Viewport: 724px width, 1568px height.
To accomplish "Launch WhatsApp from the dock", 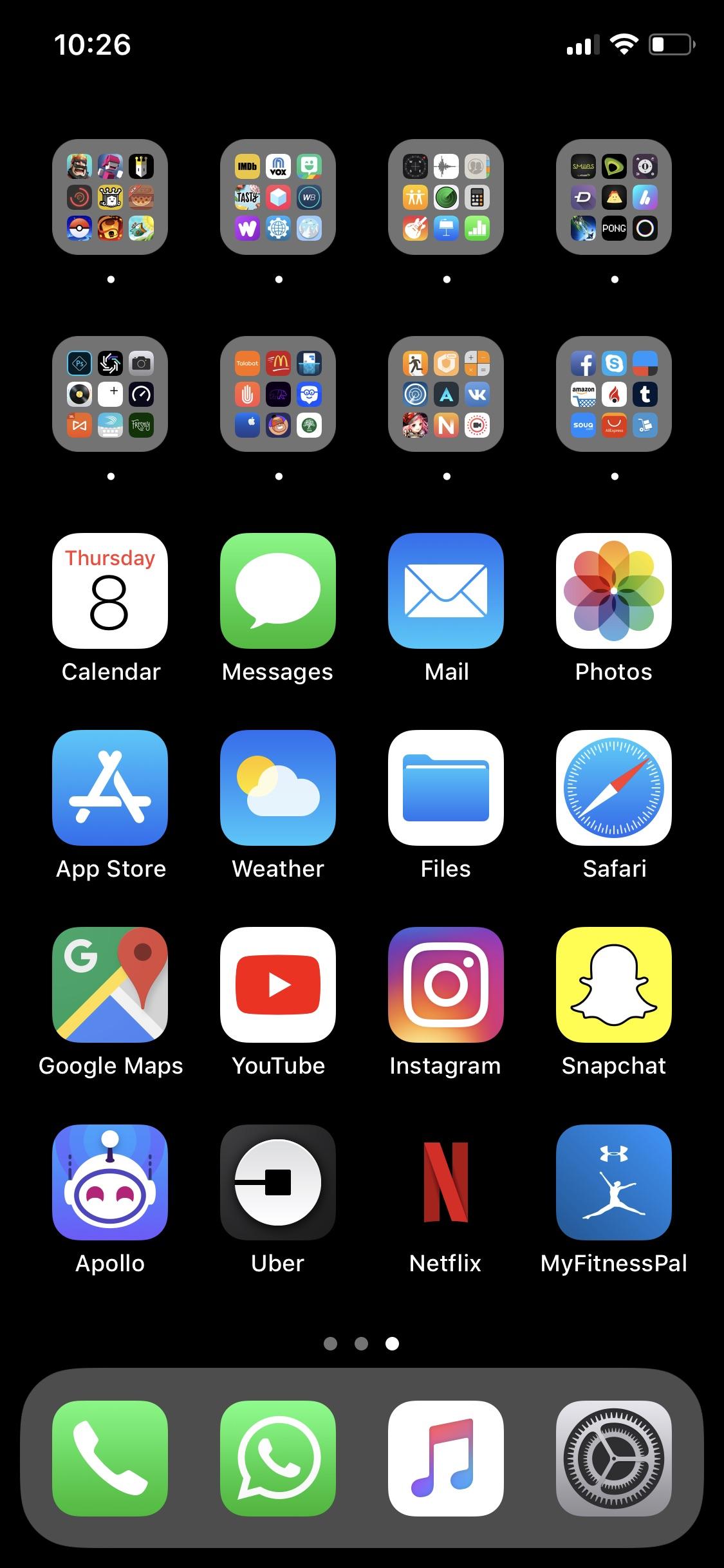I will [x=278, y=1459].
